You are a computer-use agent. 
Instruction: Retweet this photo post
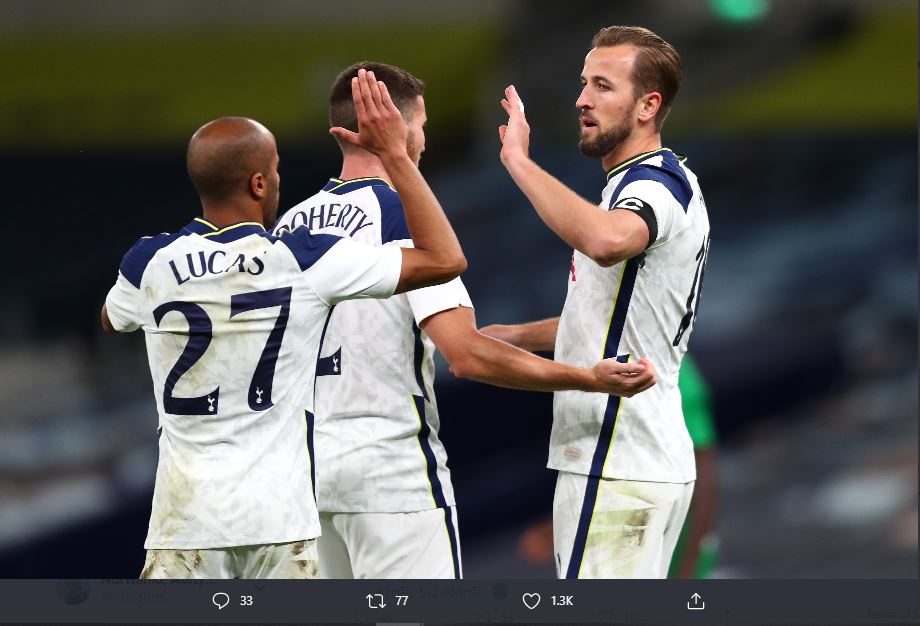(376, 601)
